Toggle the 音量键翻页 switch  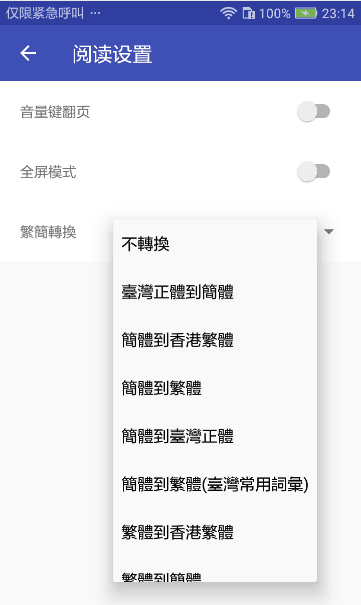[313, 112]
